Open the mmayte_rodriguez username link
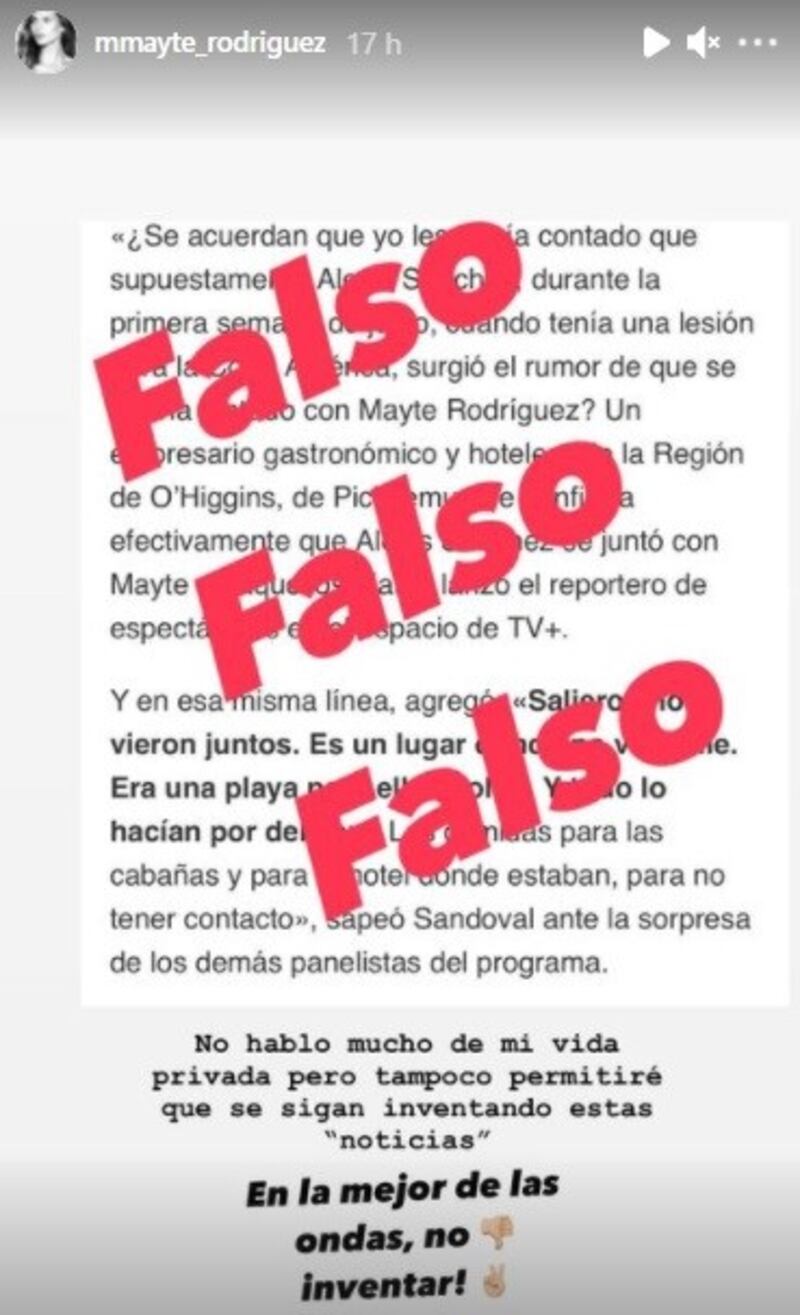Screen dimensions: 800x1315 click(209, 43)
